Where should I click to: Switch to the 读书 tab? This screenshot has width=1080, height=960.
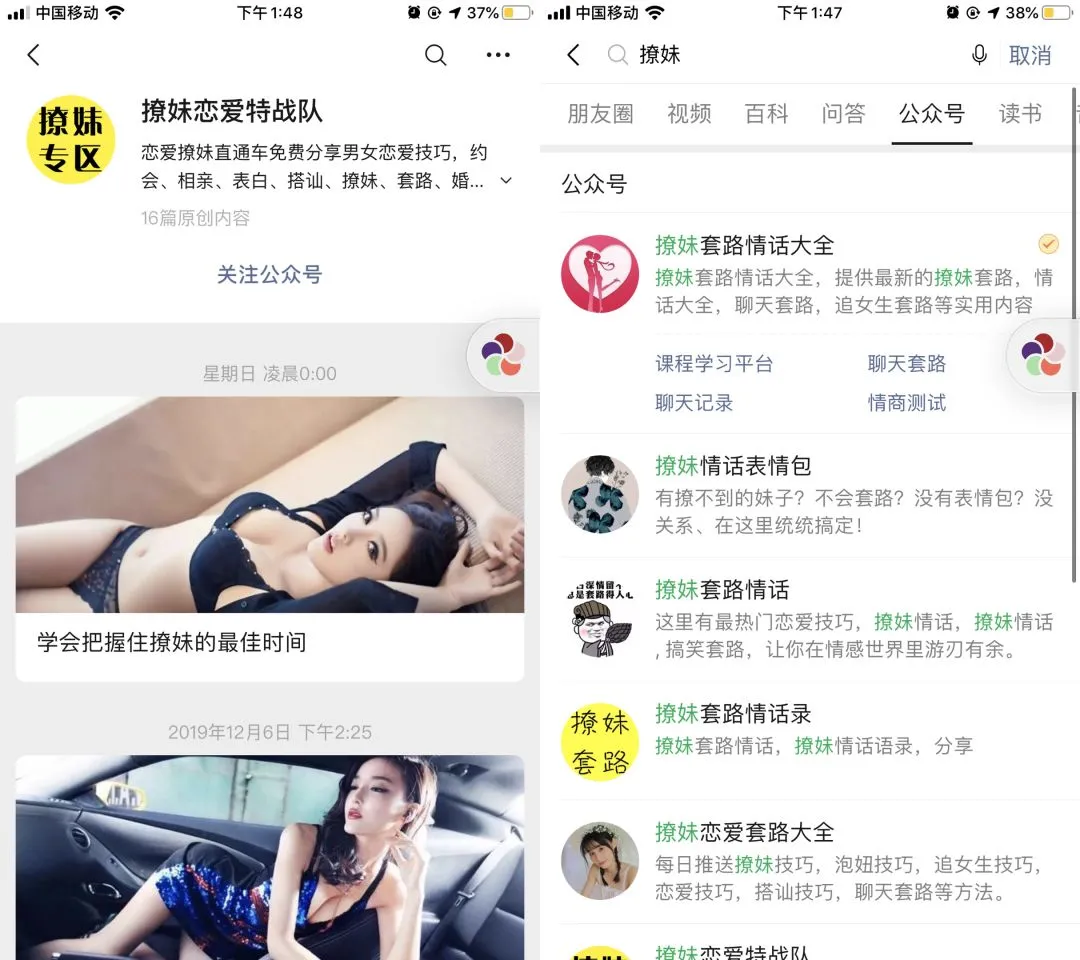point(1020,114)
